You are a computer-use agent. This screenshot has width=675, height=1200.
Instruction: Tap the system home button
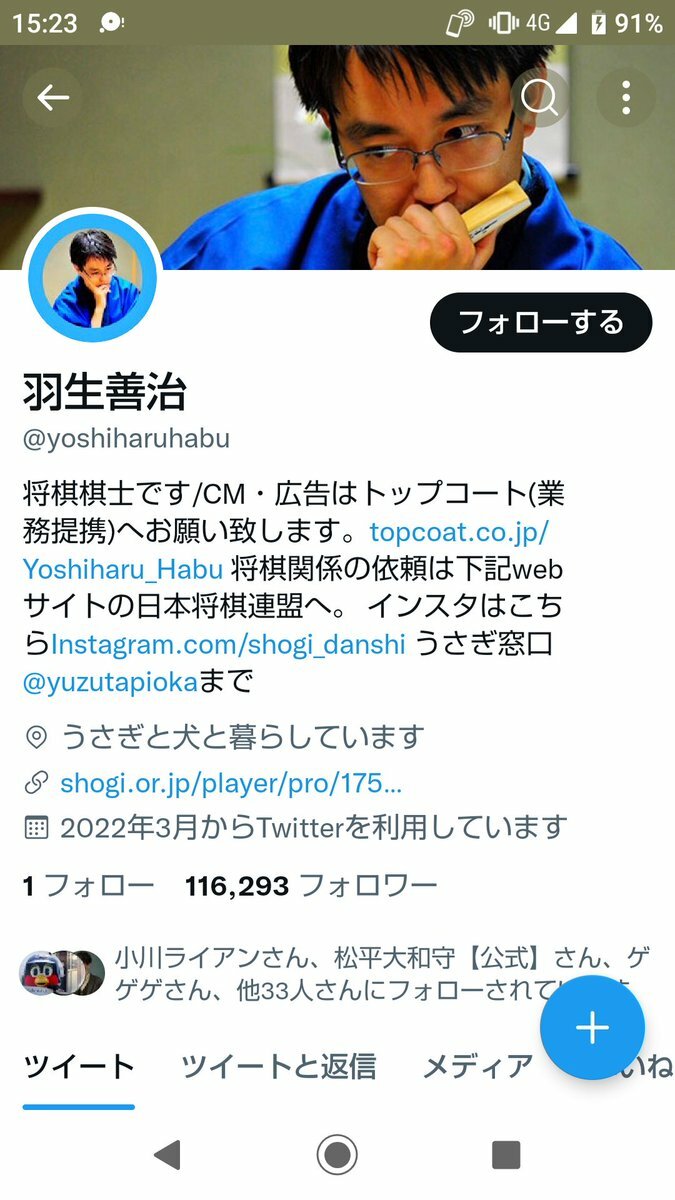[x=337, y=1155]
